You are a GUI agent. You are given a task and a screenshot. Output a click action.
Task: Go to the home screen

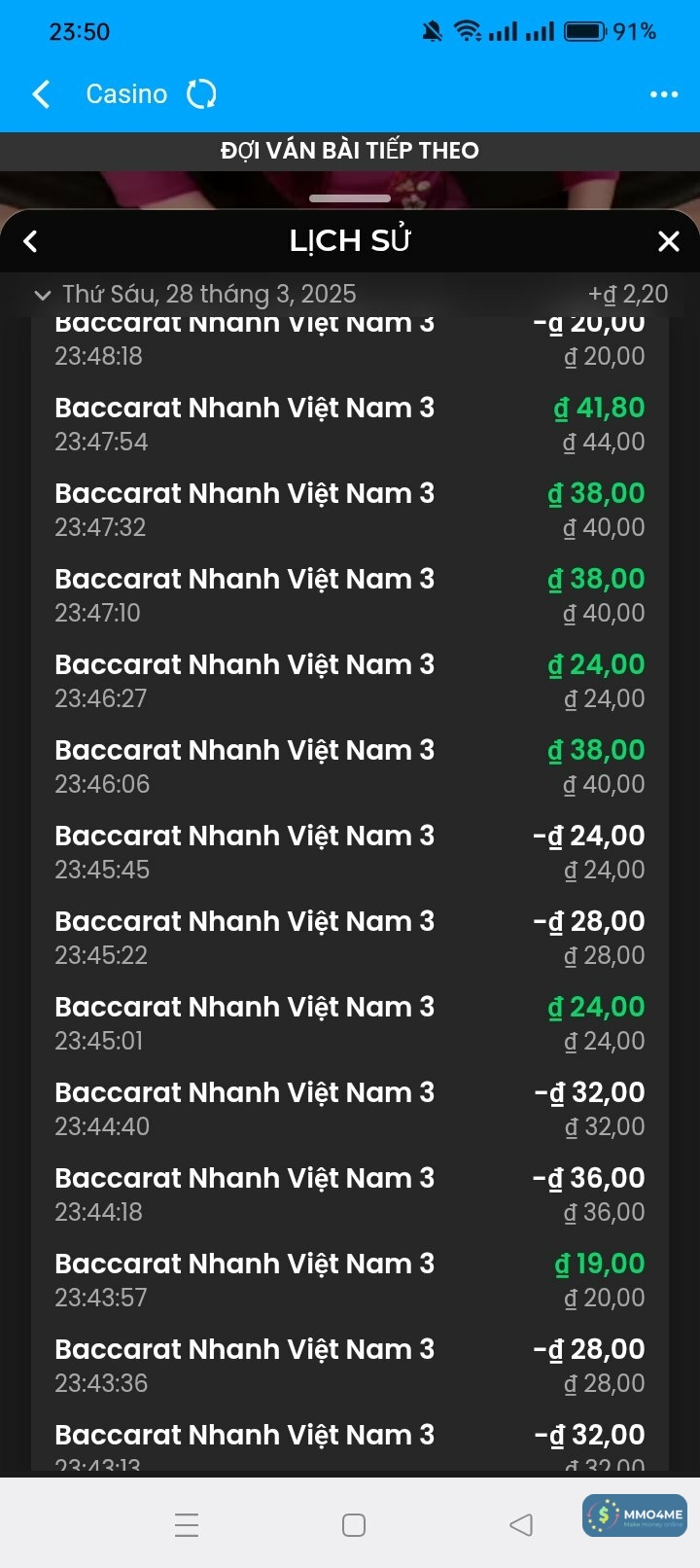tap(354, 1525)
